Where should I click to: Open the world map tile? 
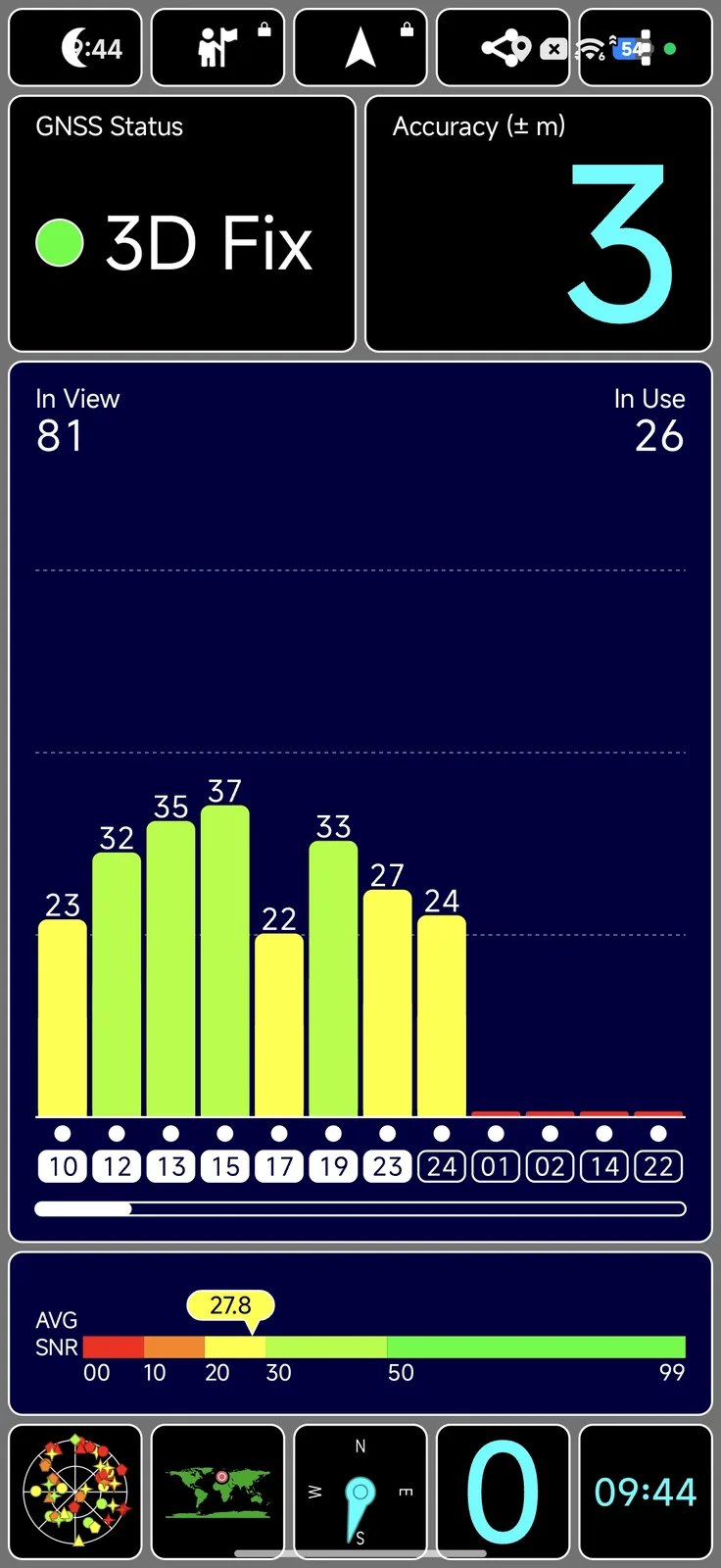218,1492
